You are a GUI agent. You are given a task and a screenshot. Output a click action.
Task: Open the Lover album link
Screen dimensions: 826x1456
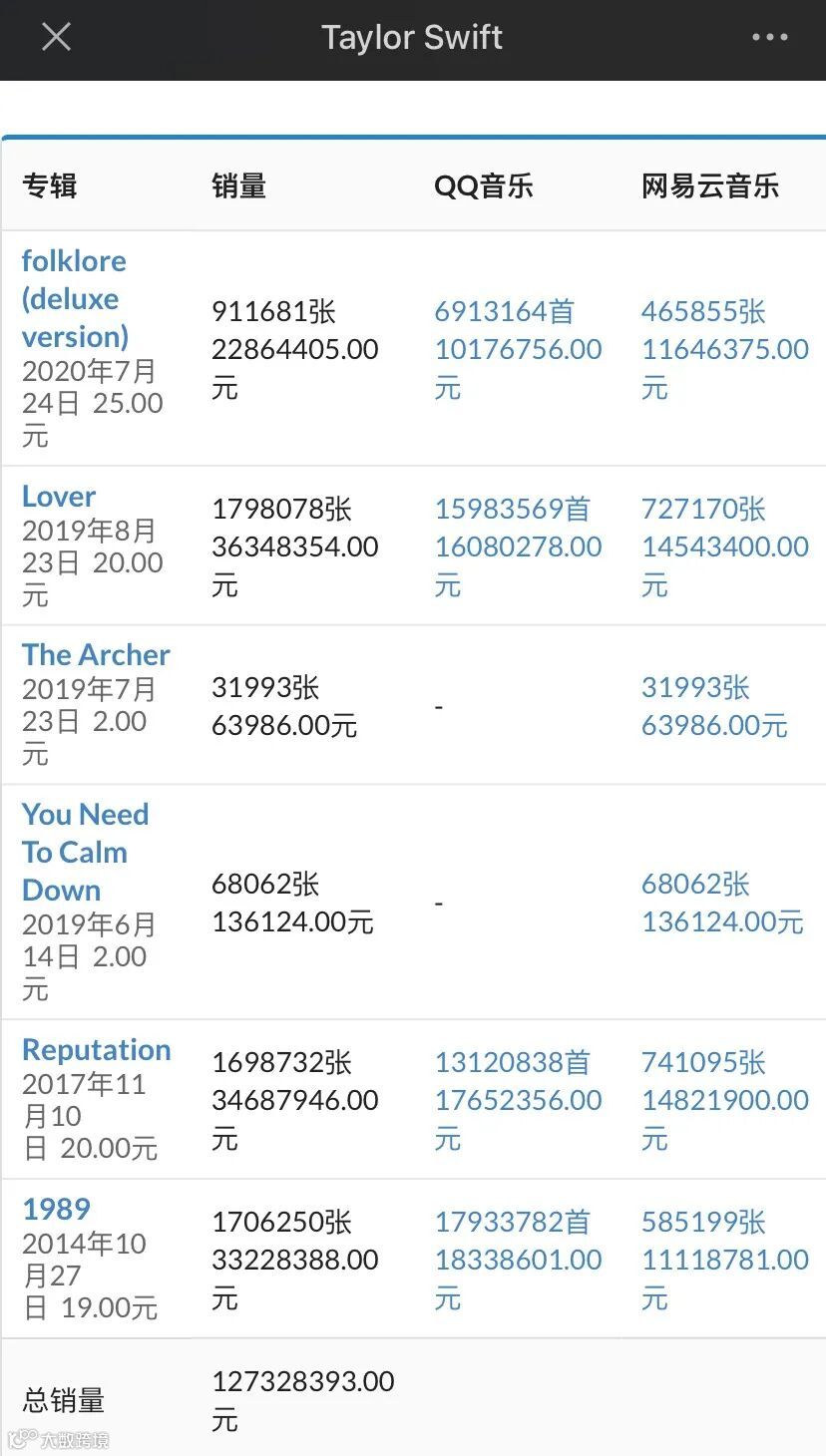click(x=59, y=496)
